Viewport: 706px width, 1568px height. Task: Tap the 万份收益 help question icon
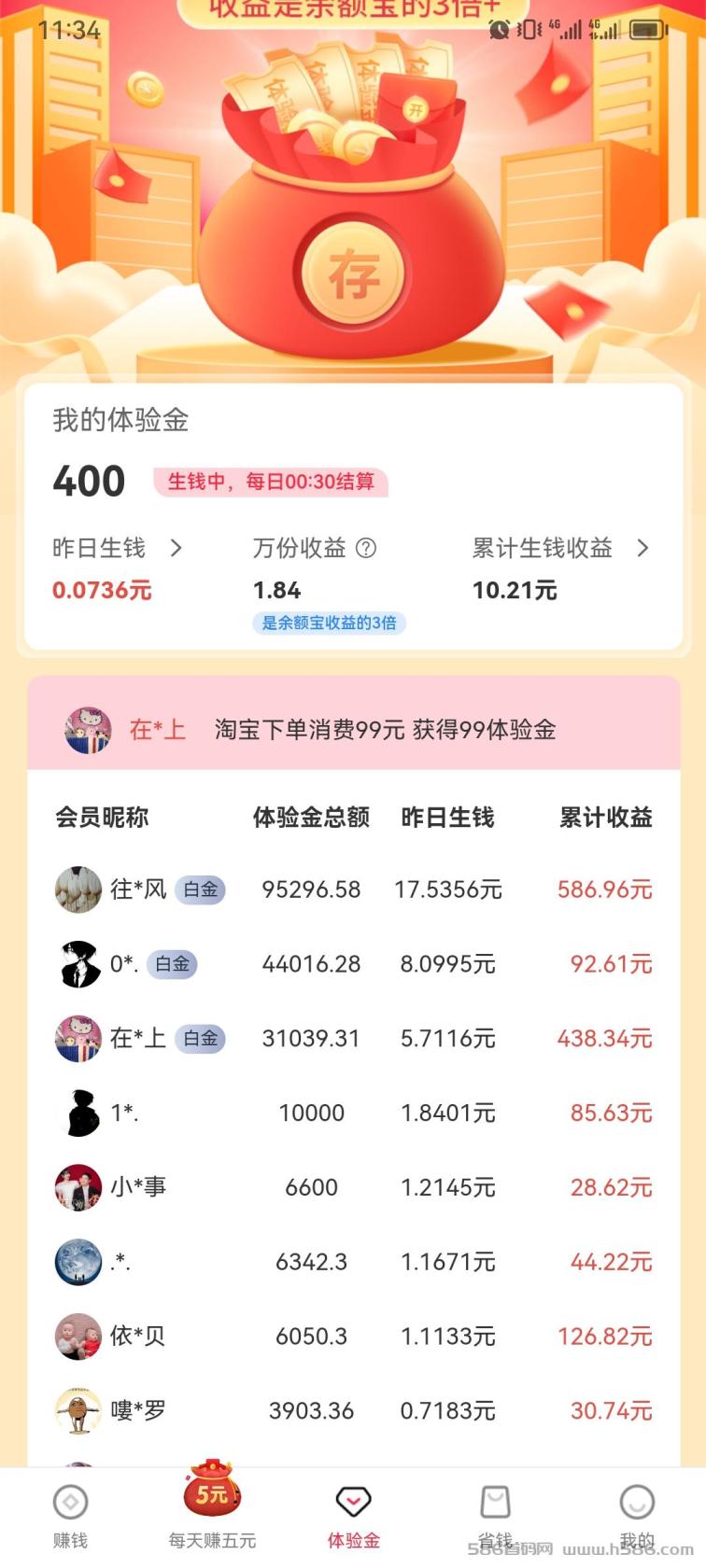click(367, 548)
